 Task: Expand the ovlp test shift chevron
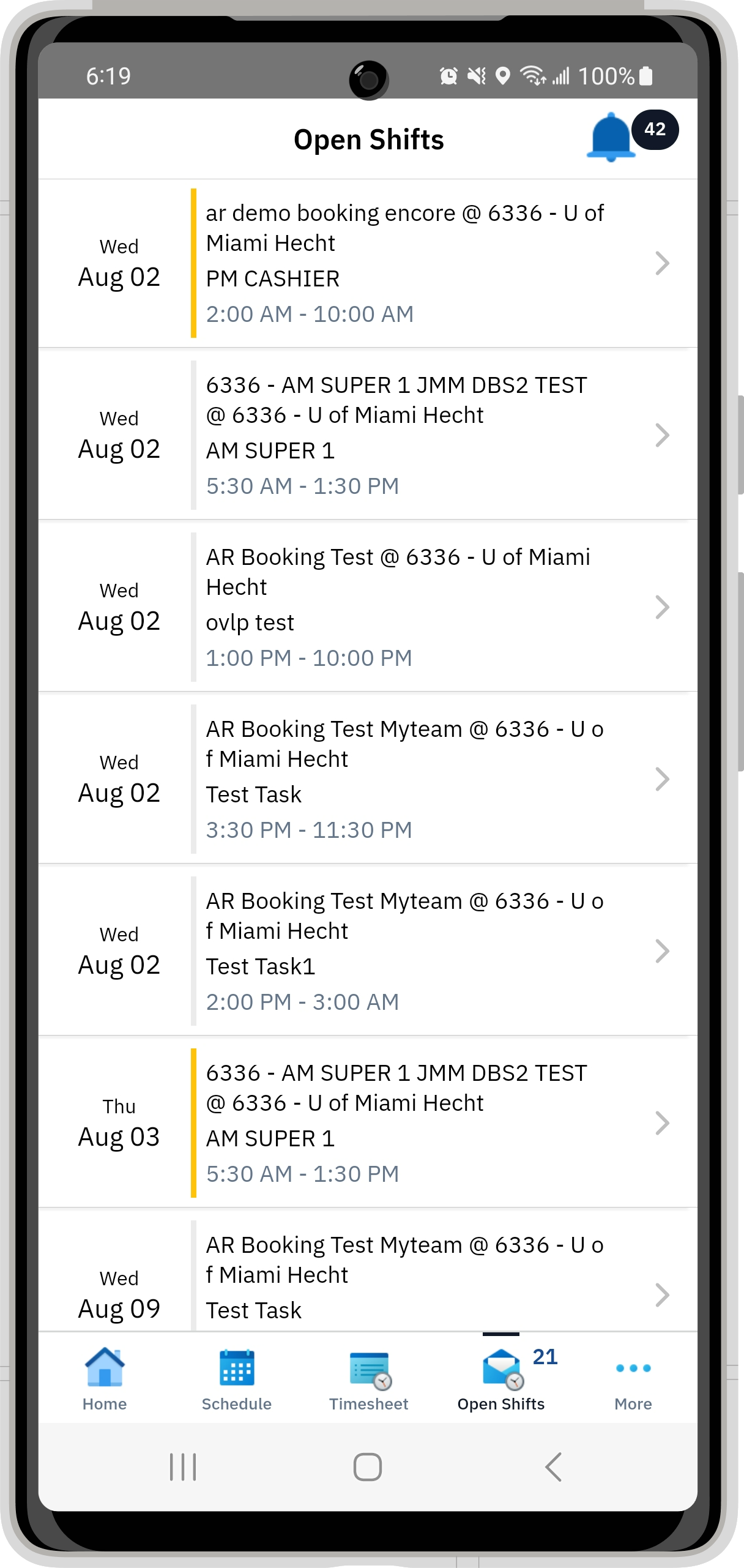click(x=662, y=607)
